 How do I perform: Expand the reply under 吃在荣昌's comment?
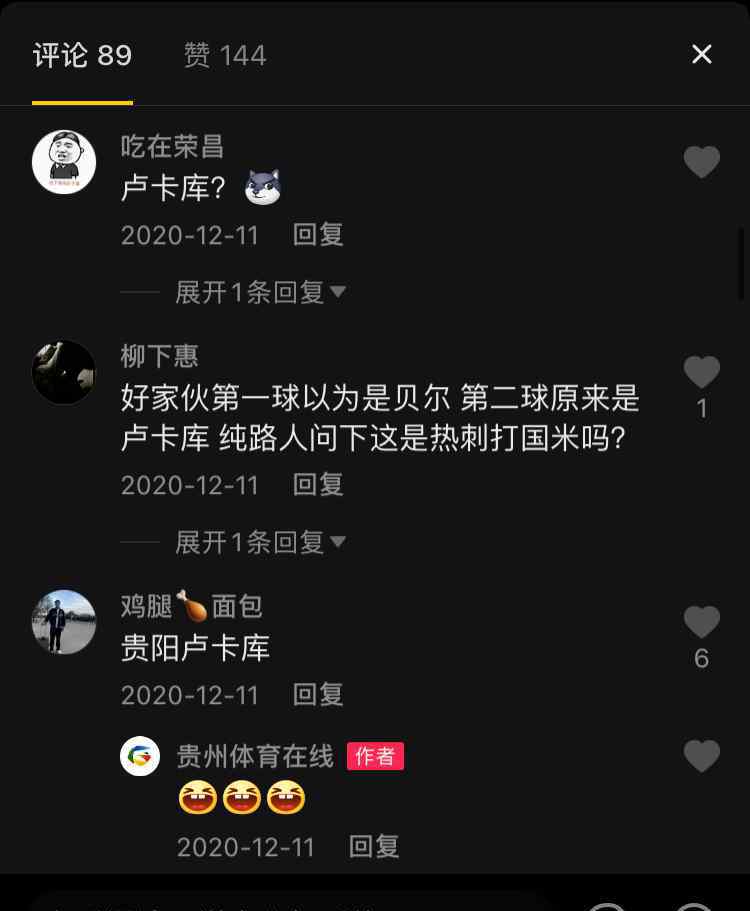pos(260,292)
